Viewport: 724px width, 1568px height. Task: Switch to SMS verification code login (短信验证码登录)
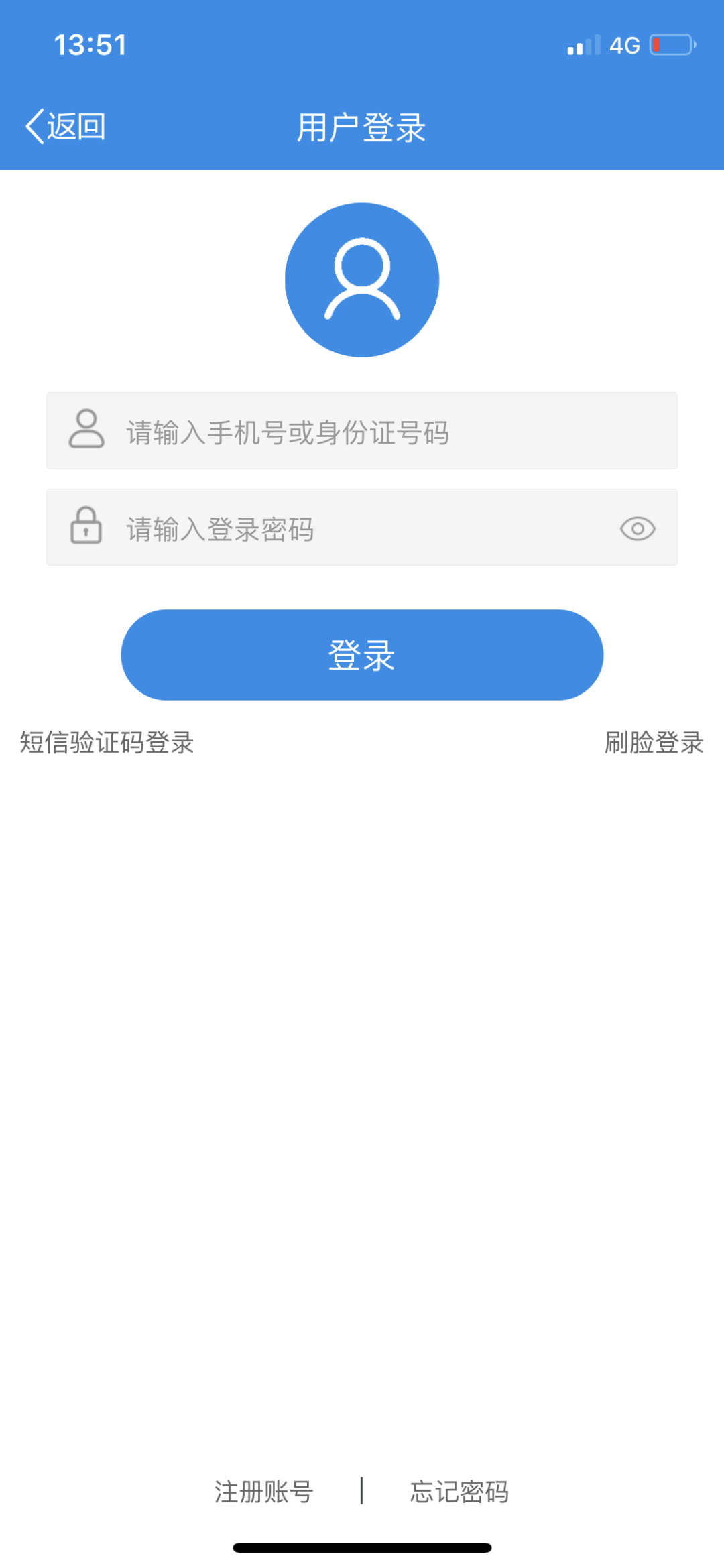coord(107,743)
